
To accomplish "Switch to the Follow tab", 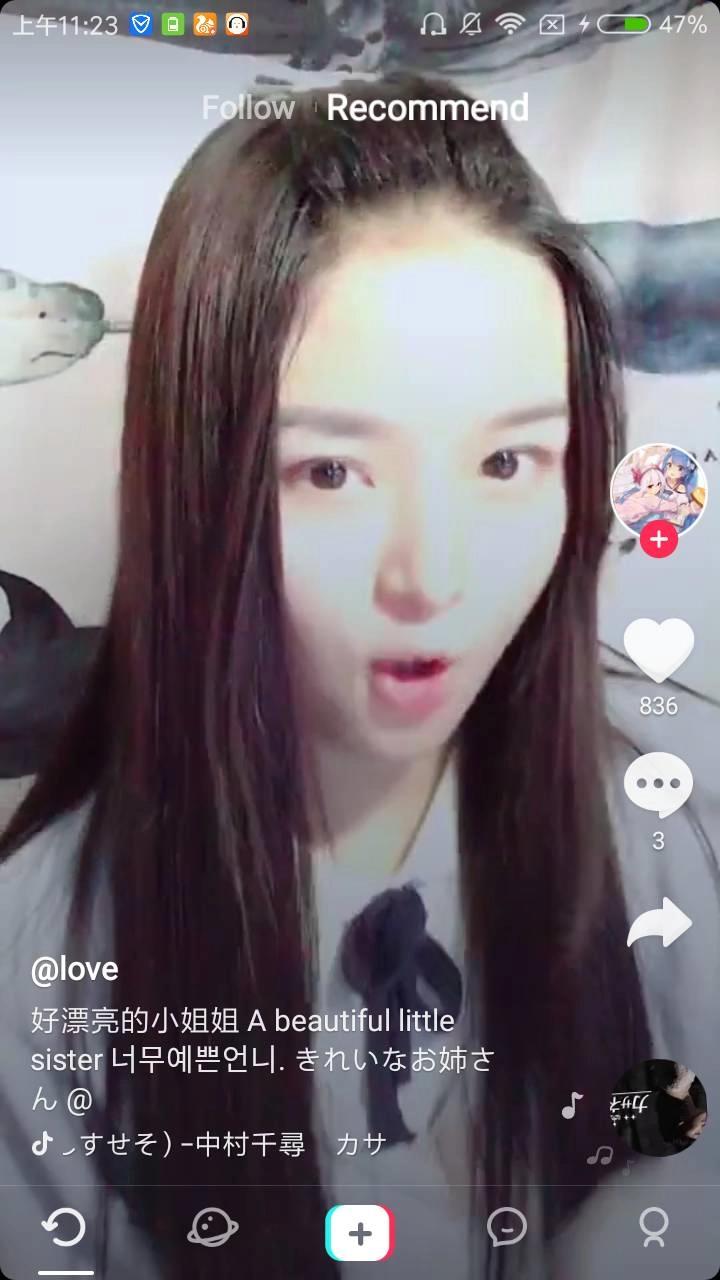I will coord(248,107).
